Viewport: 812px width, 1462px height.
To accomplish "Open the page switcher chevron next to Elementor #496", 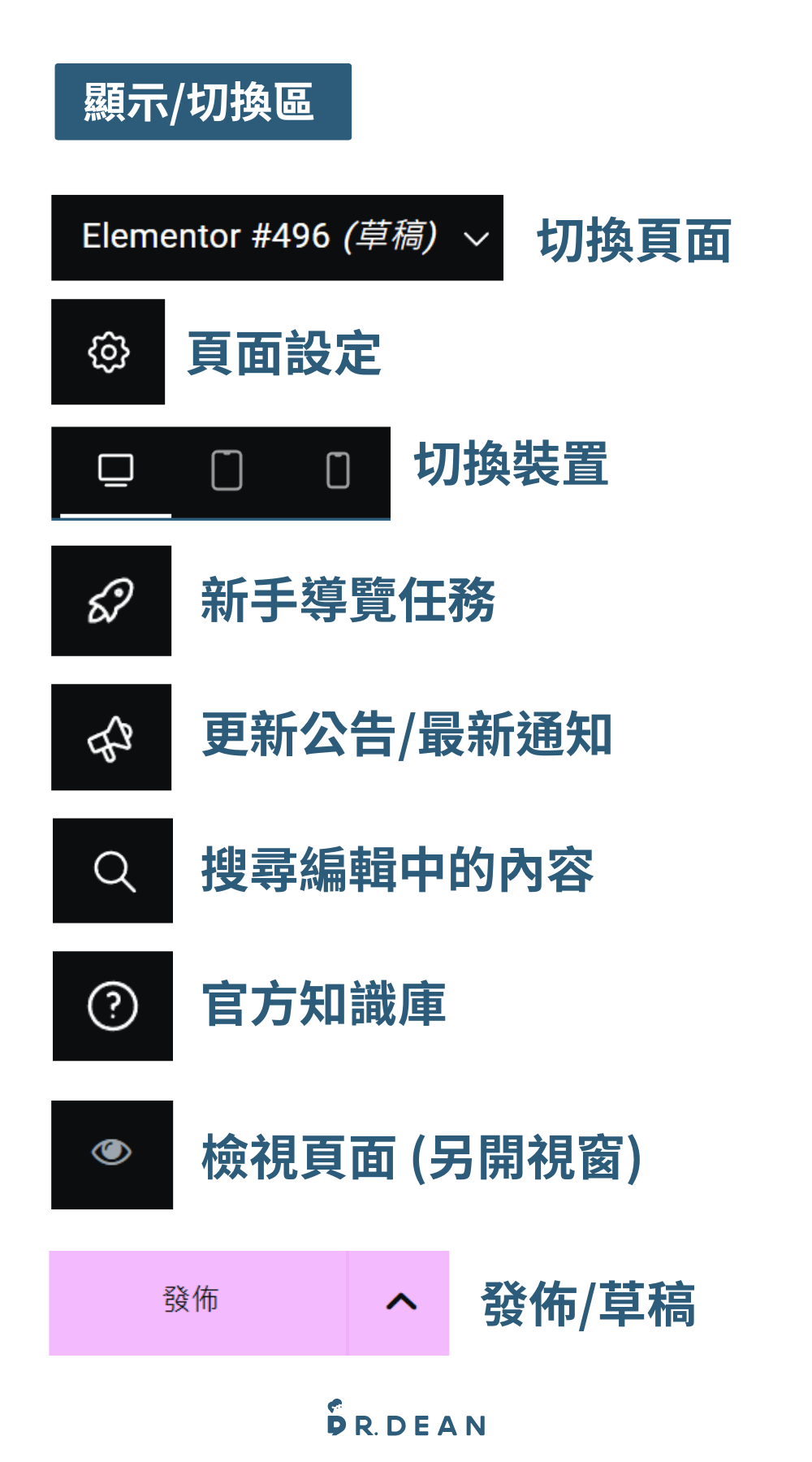I will coord(477,237).
